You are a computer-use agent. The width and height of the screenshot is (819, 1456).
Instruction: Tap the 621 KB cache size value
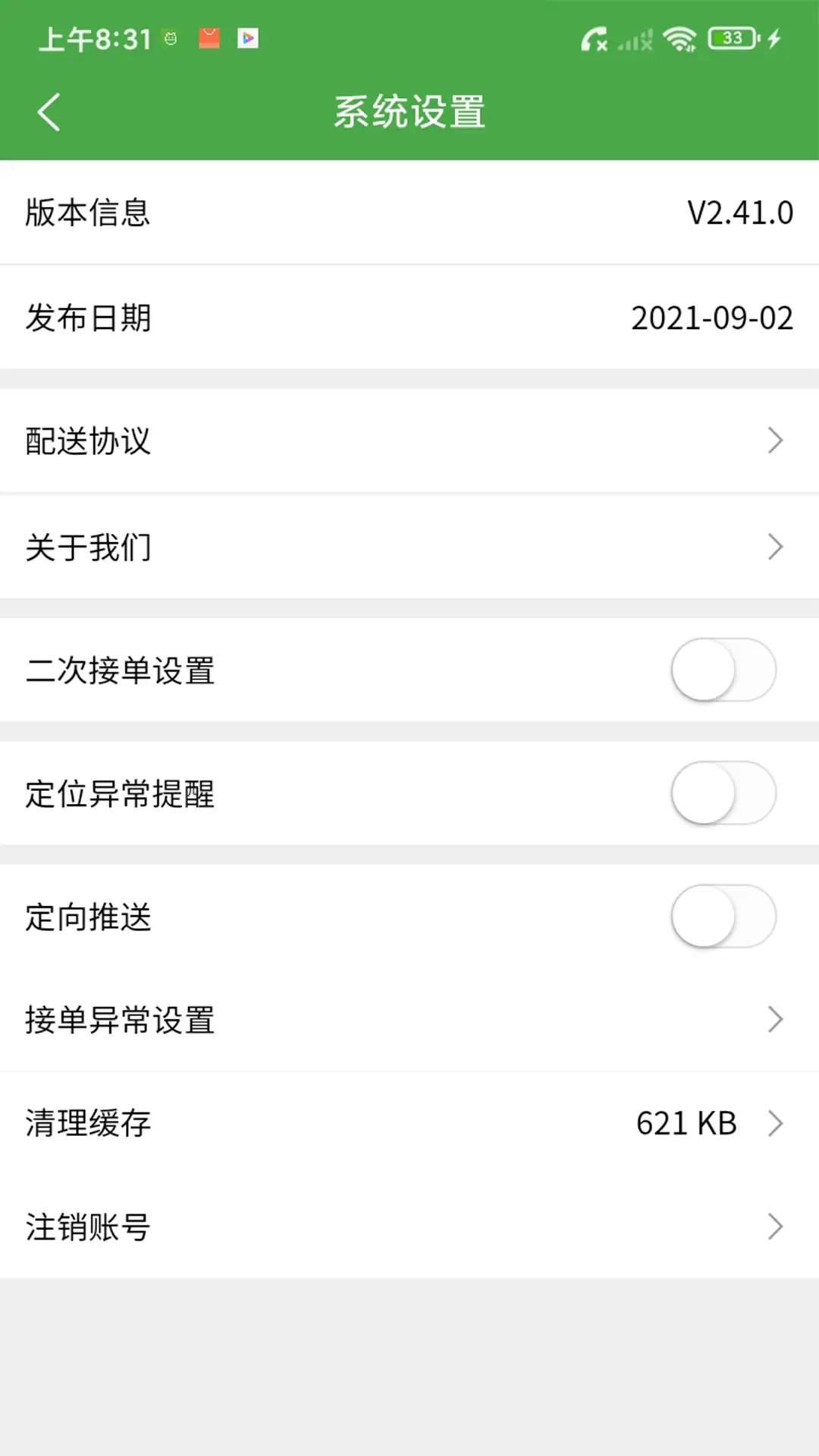(x=686, y=1123)
